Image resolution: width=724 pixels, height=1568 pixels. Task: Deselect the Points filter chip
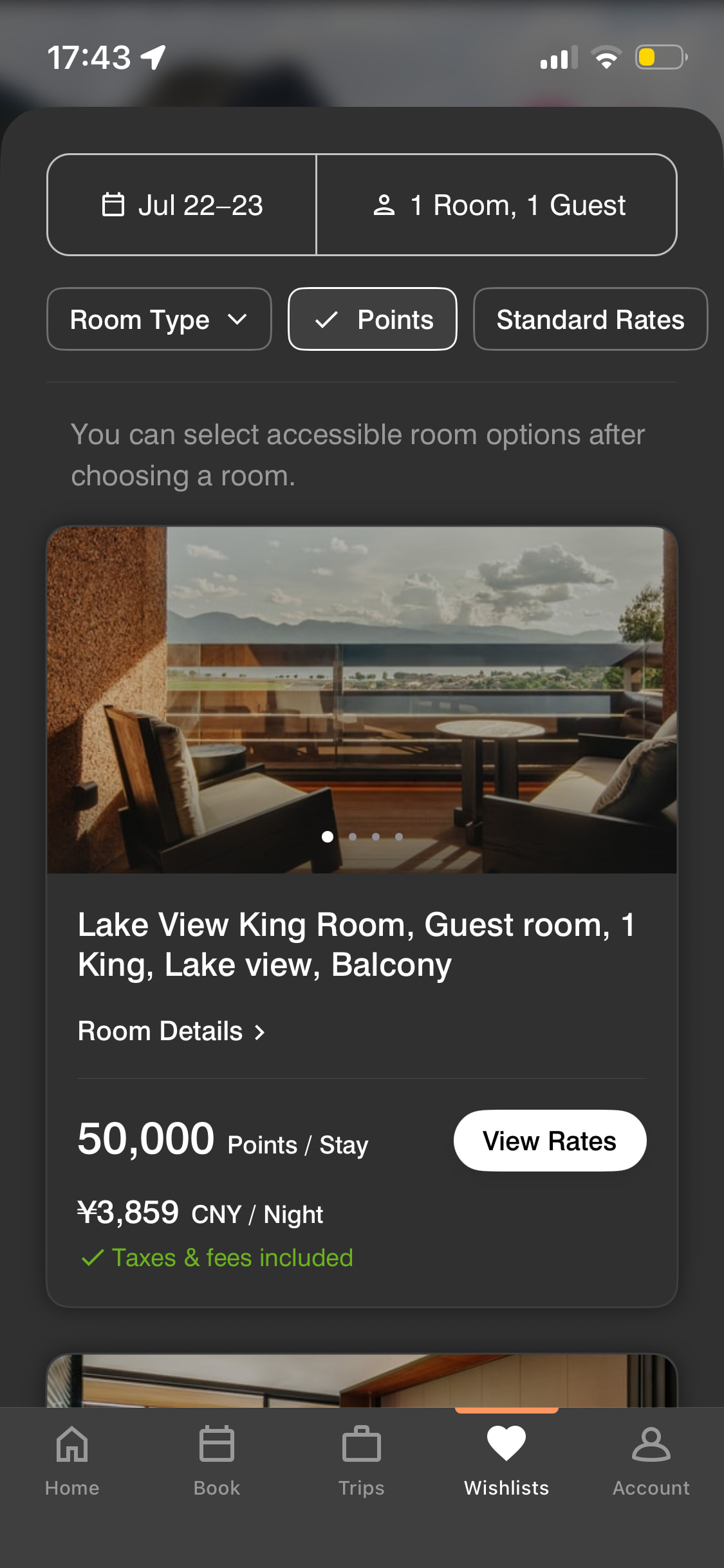[x=373, y=319]
